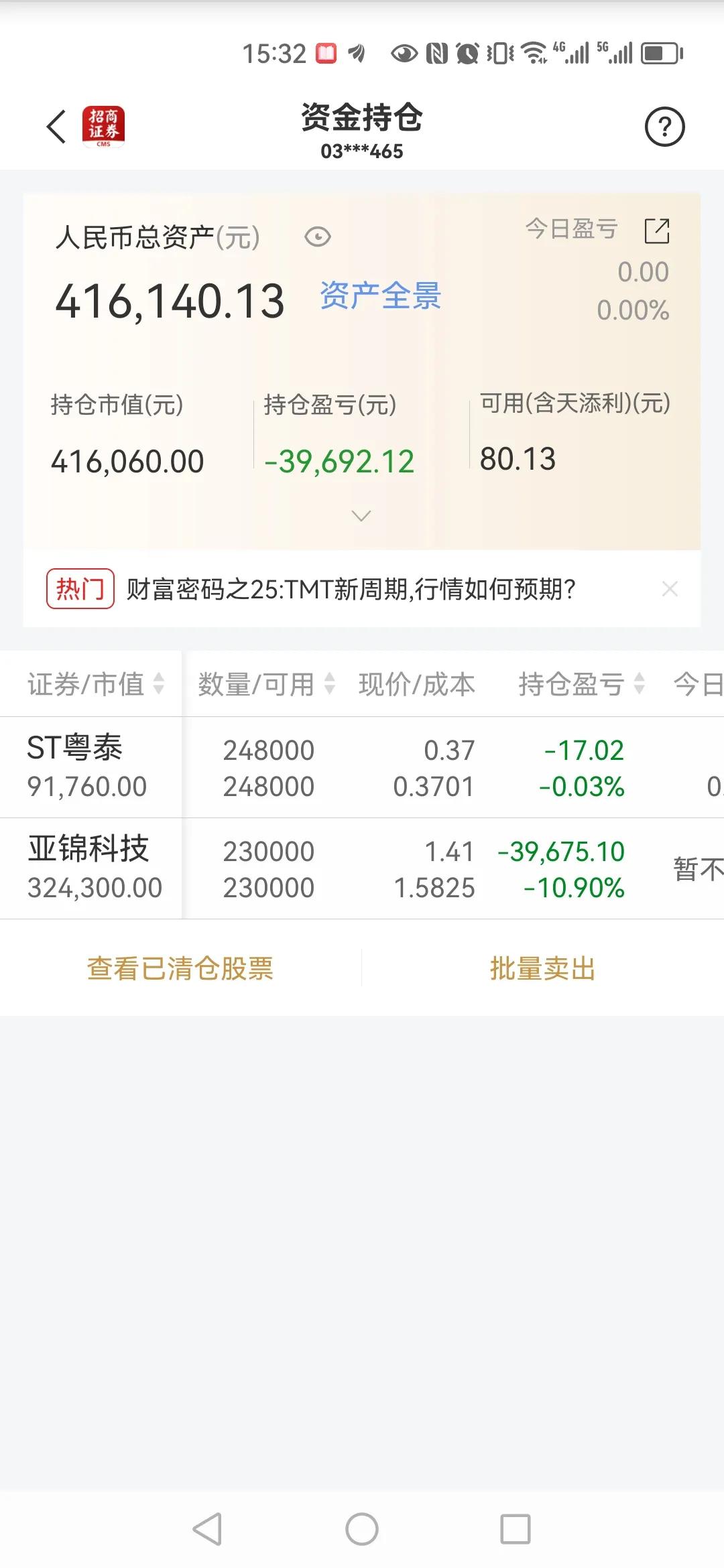Dismiss the hot topic banner with X
Screen dimensions: 724x1568
670,589
